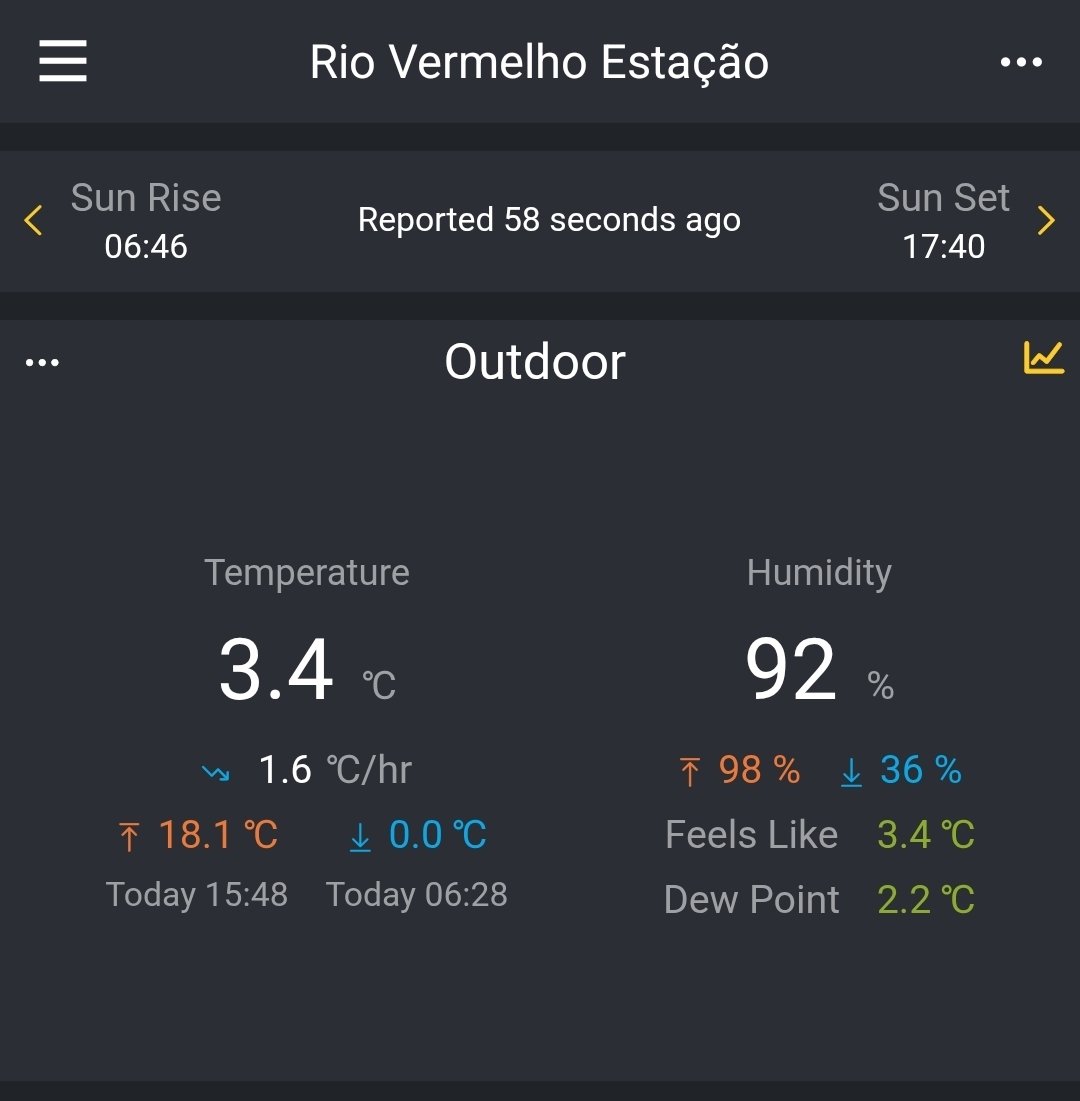Open the hamburger drawer menu

pos(62,61)
